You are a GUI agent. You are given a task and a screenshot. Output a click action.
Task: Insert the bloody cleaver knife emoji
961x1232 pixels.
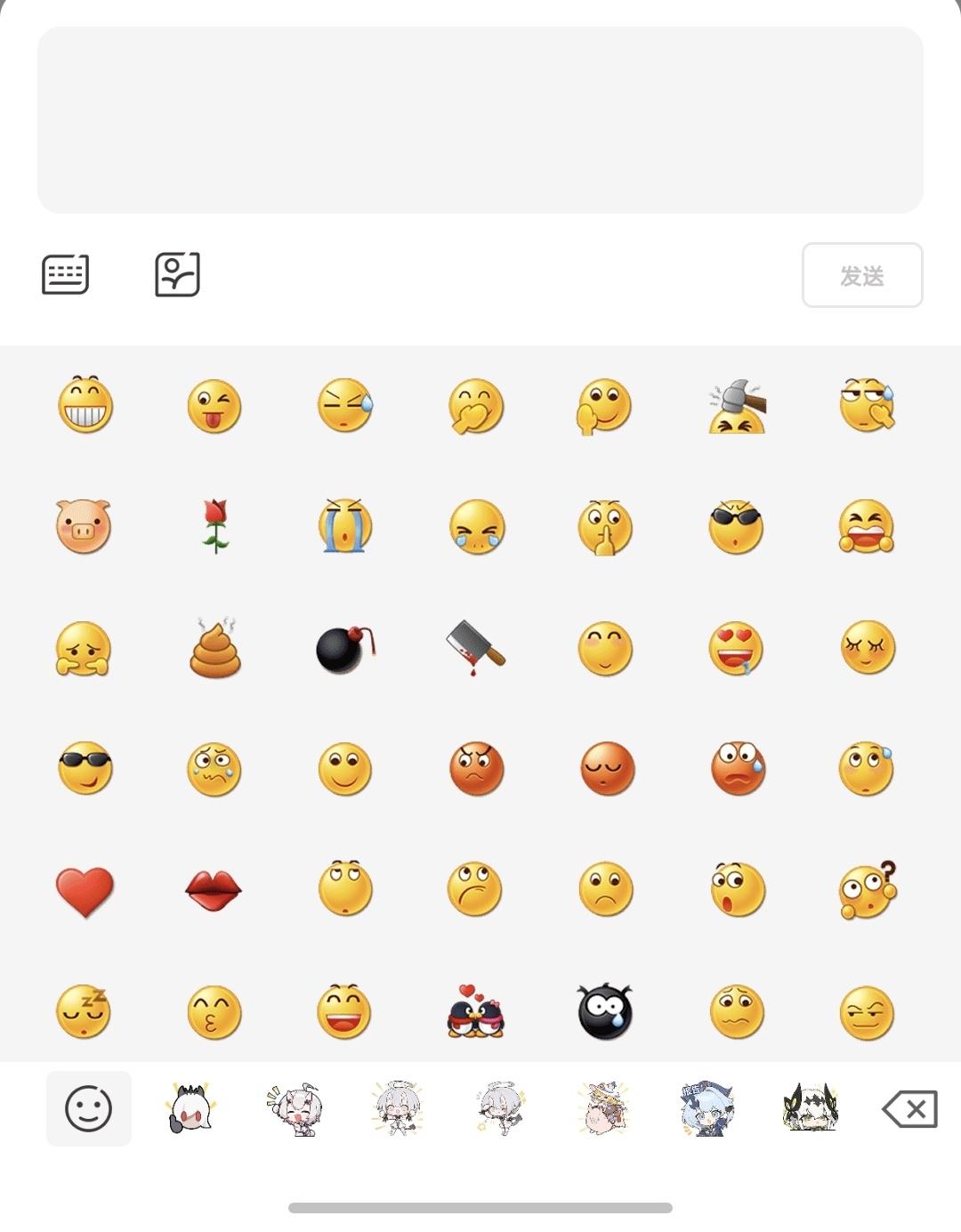[475, 647]
